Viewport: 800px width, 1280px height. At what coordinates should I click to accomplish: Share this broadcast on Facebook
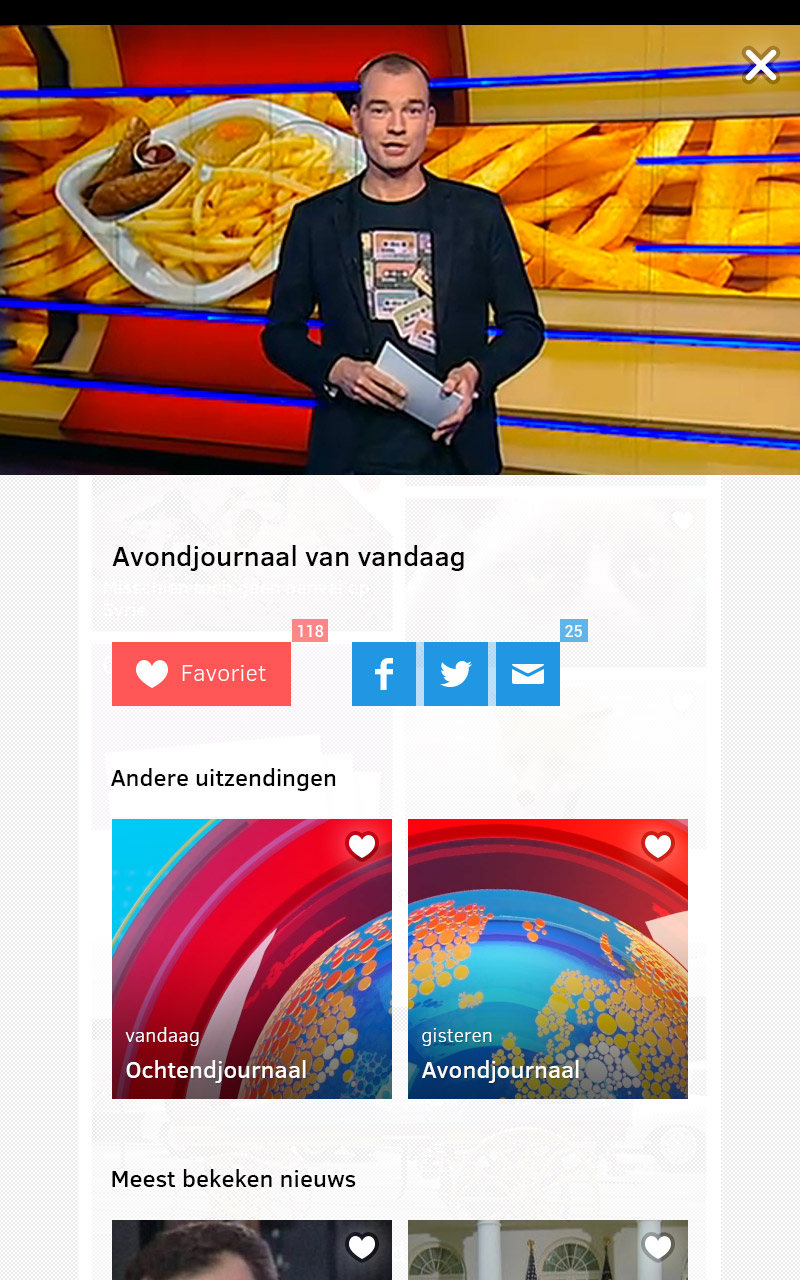point(384,674)
